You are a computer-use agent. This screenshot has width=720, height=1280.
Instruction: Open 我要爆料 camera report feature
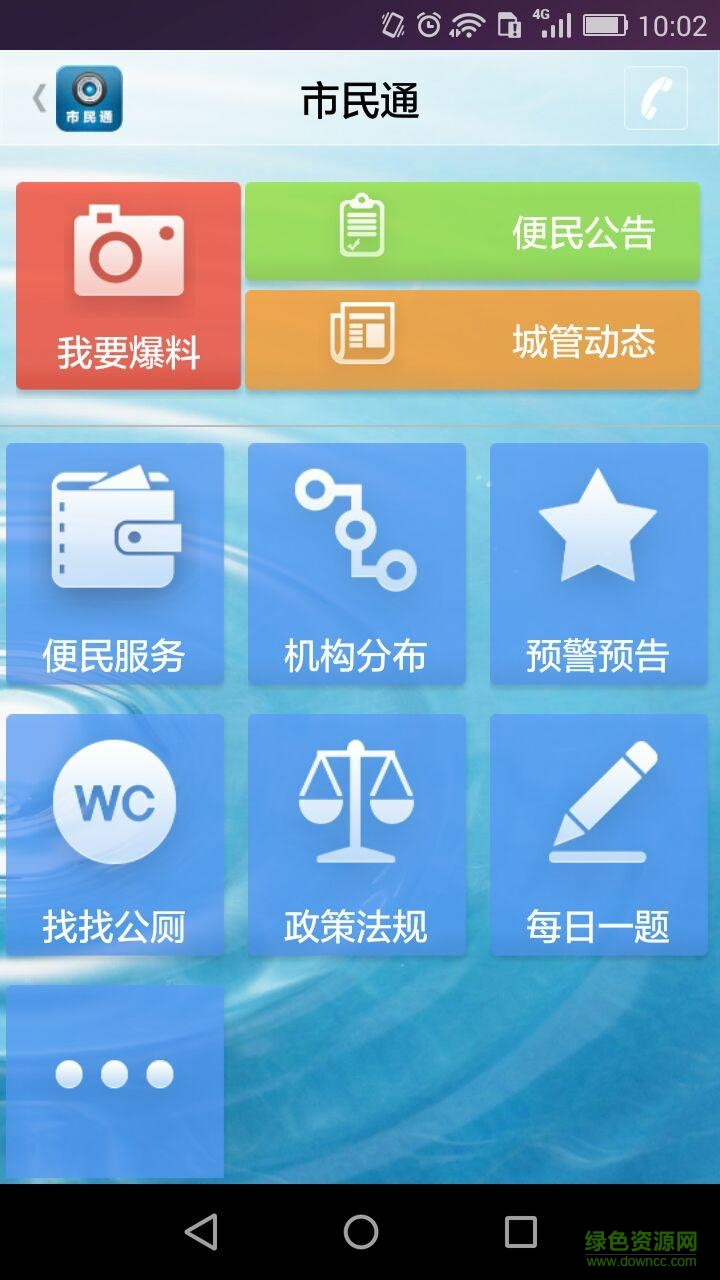pyautogui.click(x=127, y=285)
